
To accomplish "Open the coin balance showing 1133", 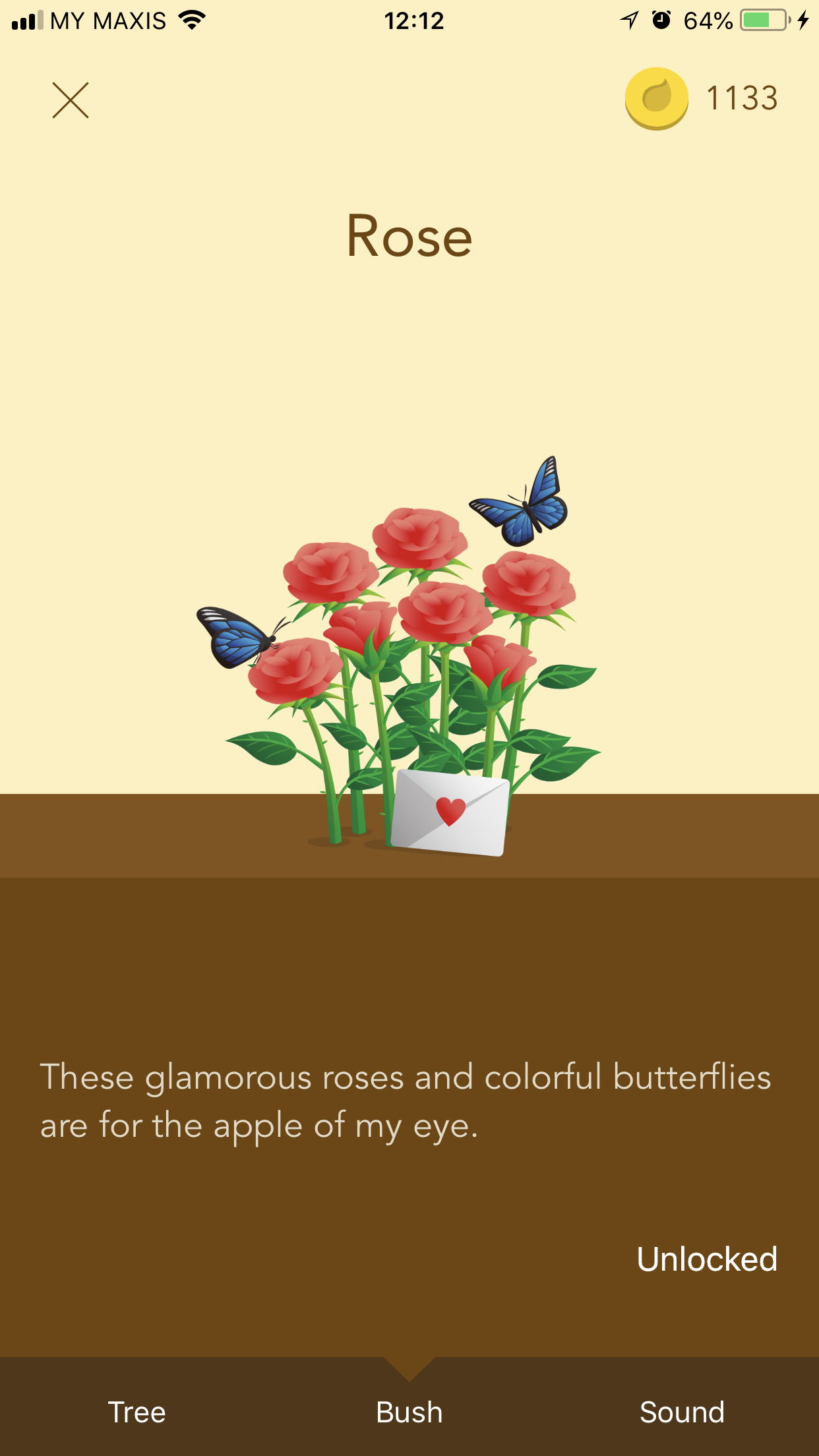I will (702, 99).
